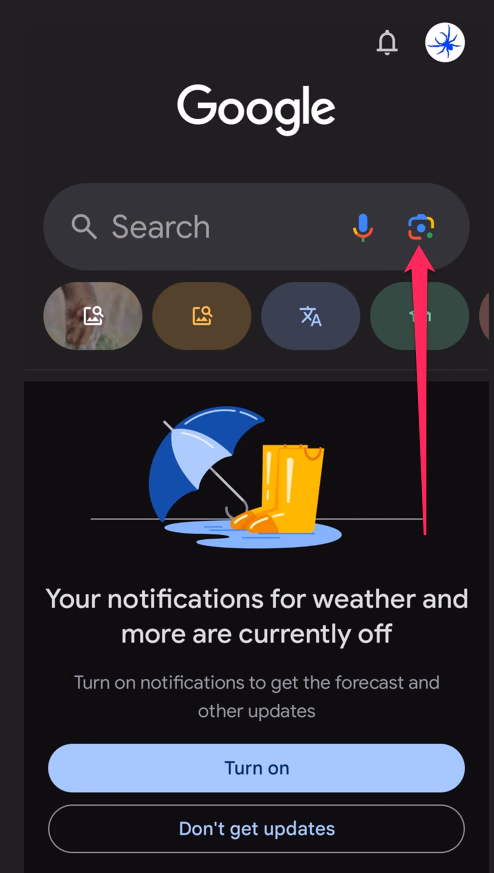The height and width of the screenshot is (873, 494).
Task: Open the photo image search chip
Action: click(x=93, y=316)
